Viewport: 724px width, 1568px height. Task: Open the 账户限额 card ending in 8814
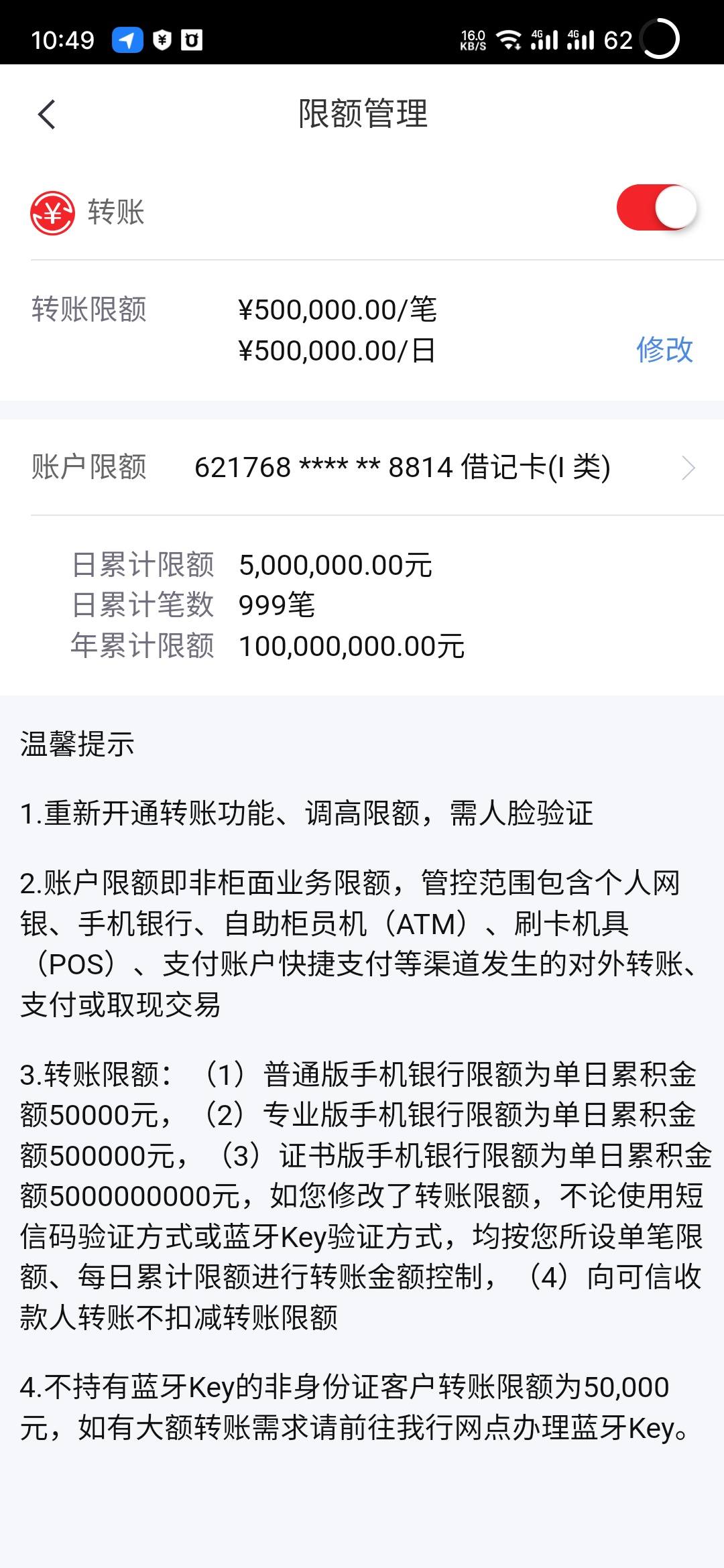[x=402, y=468]
